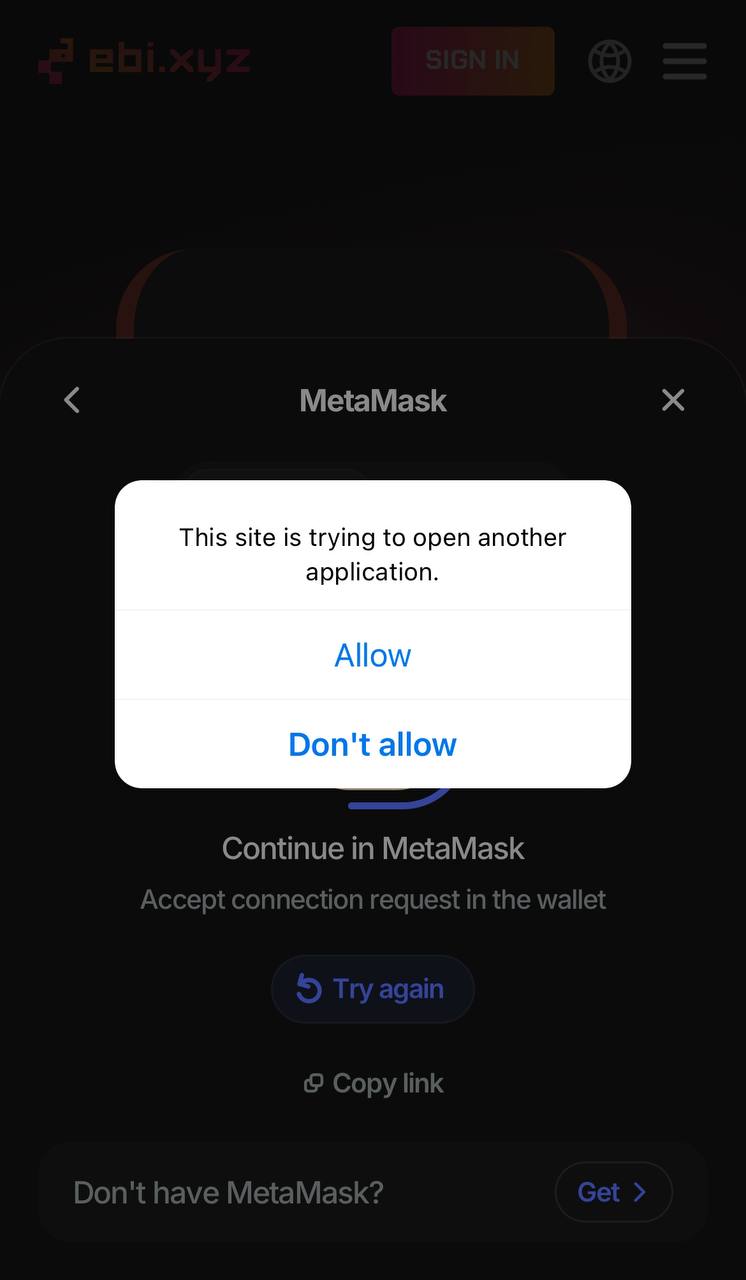Go back from the MetaMask sheet
The image size is (746, 1280).
pos(71,400)
